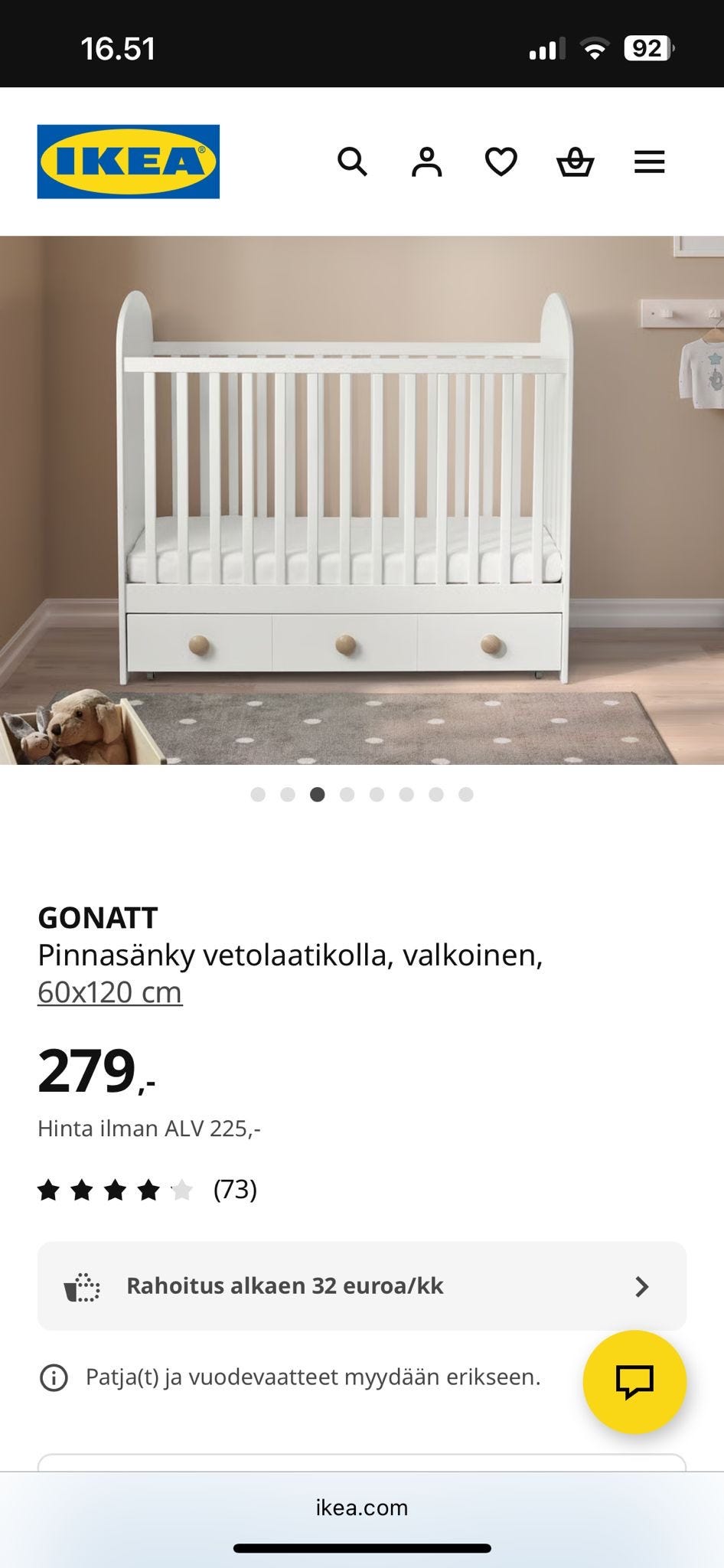Open the user profile icon
The width and height of the screenshot is (724, 1568).
(427, 162)
